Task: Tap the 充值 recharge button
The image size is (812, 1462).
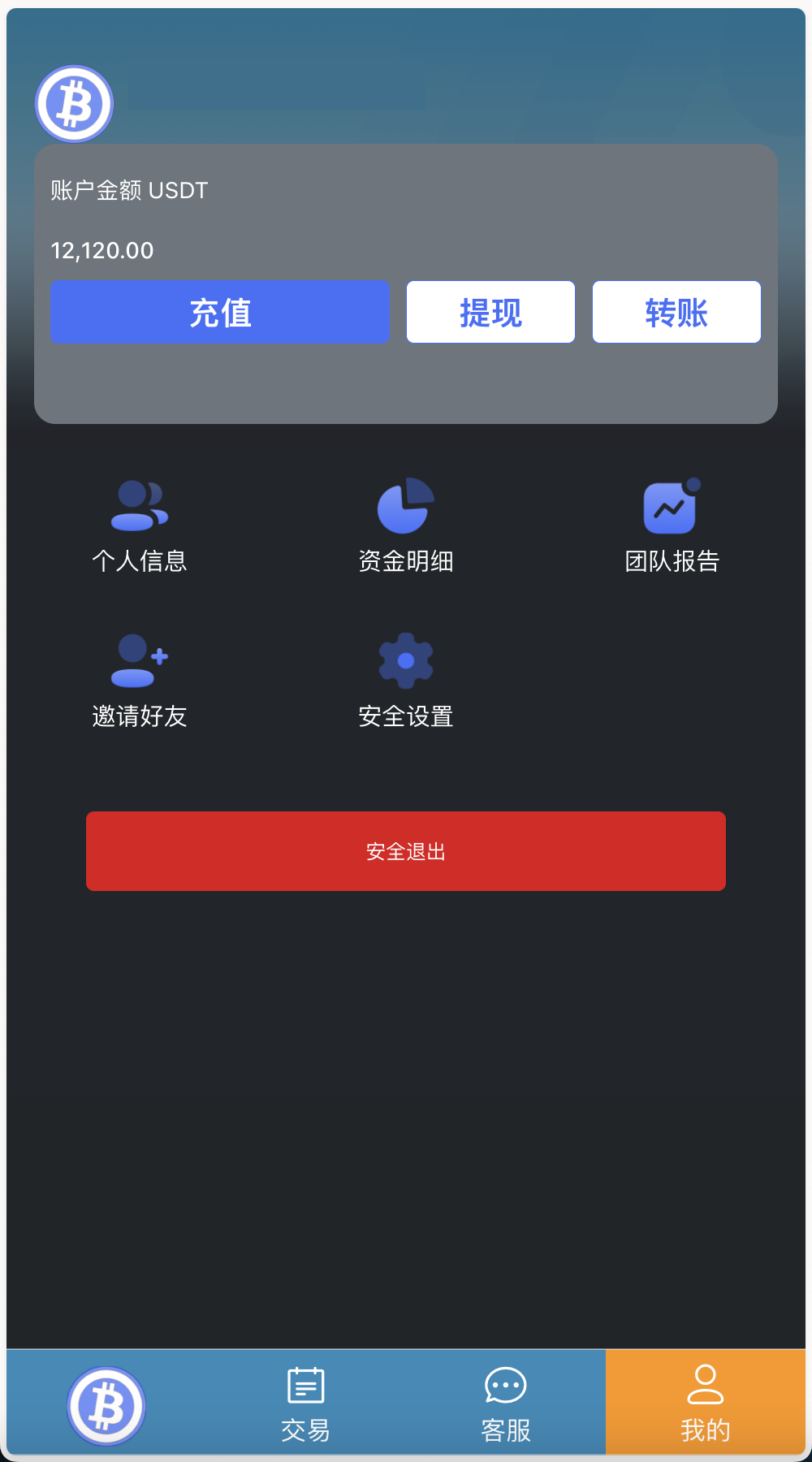Action: pyautogui.click(x=219, y=313)
